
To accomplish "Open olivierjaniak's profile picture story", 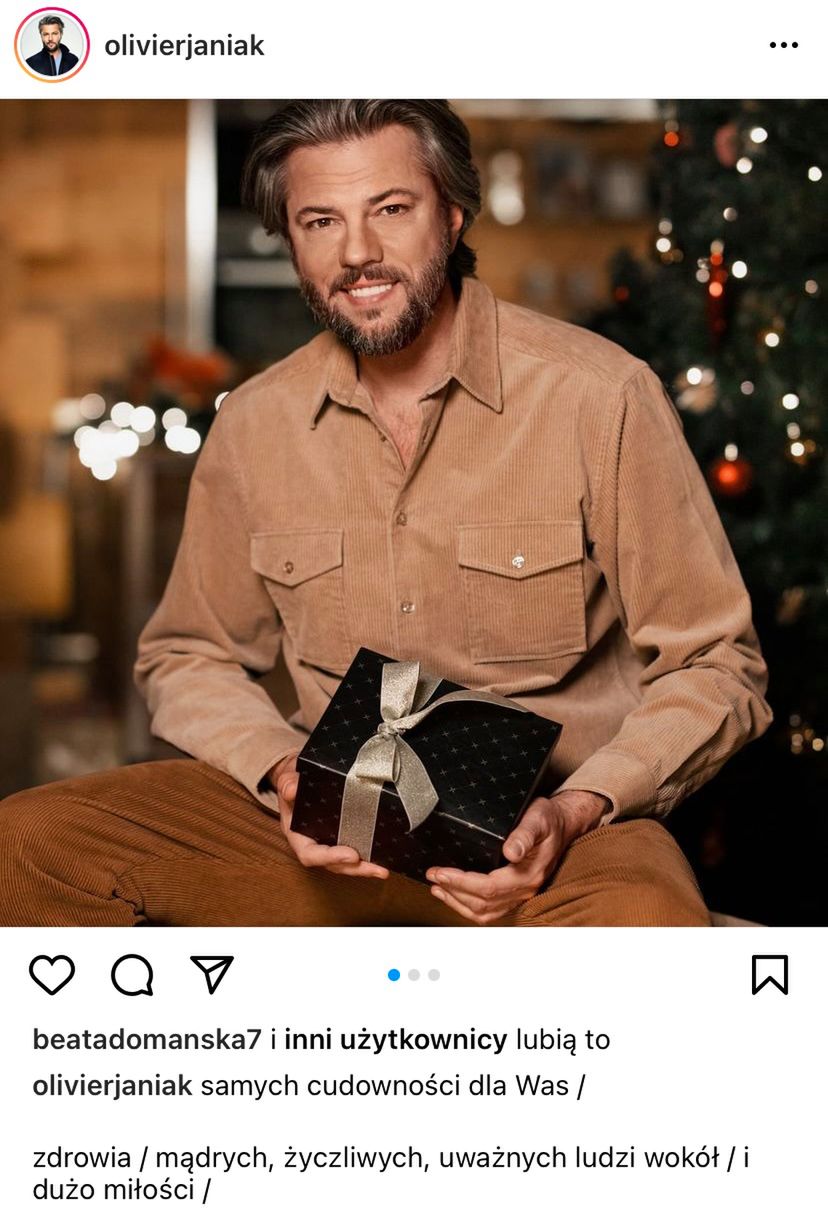I will [x=52, y=45].
